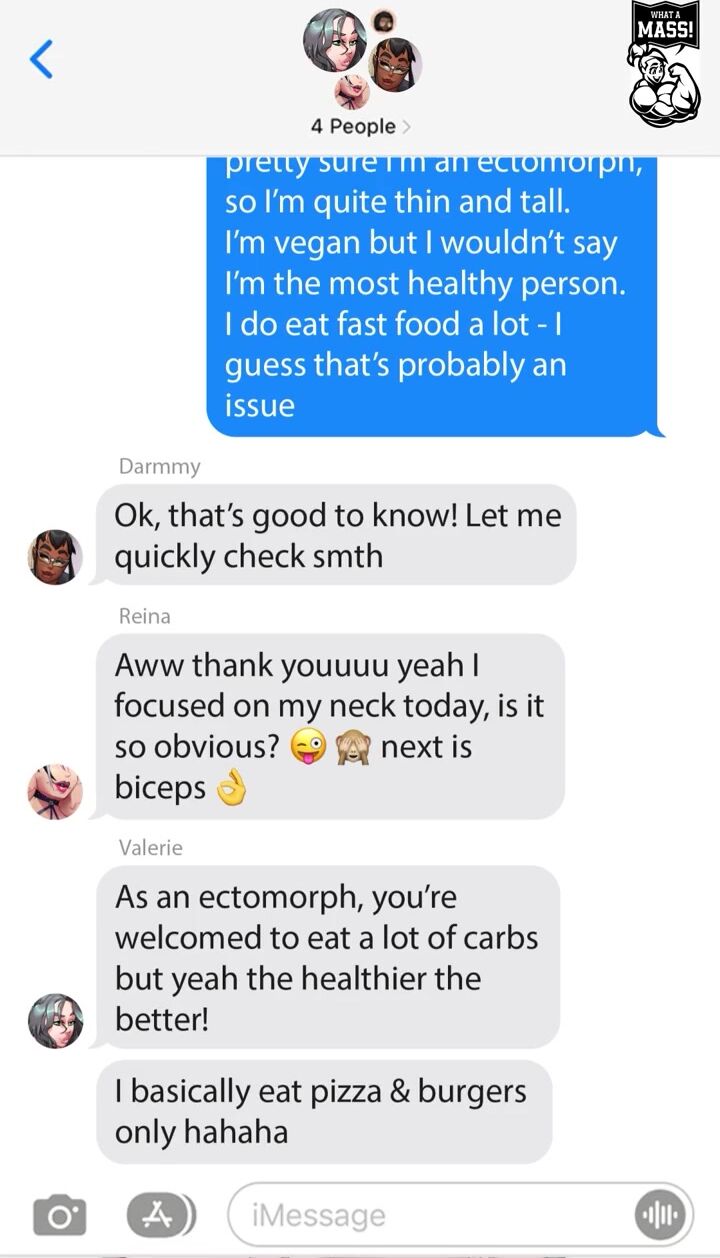This screenshot has width=720, height=1258.
Task: Tap Darmmy's avatar beside her message
Action: coord(54,557)
